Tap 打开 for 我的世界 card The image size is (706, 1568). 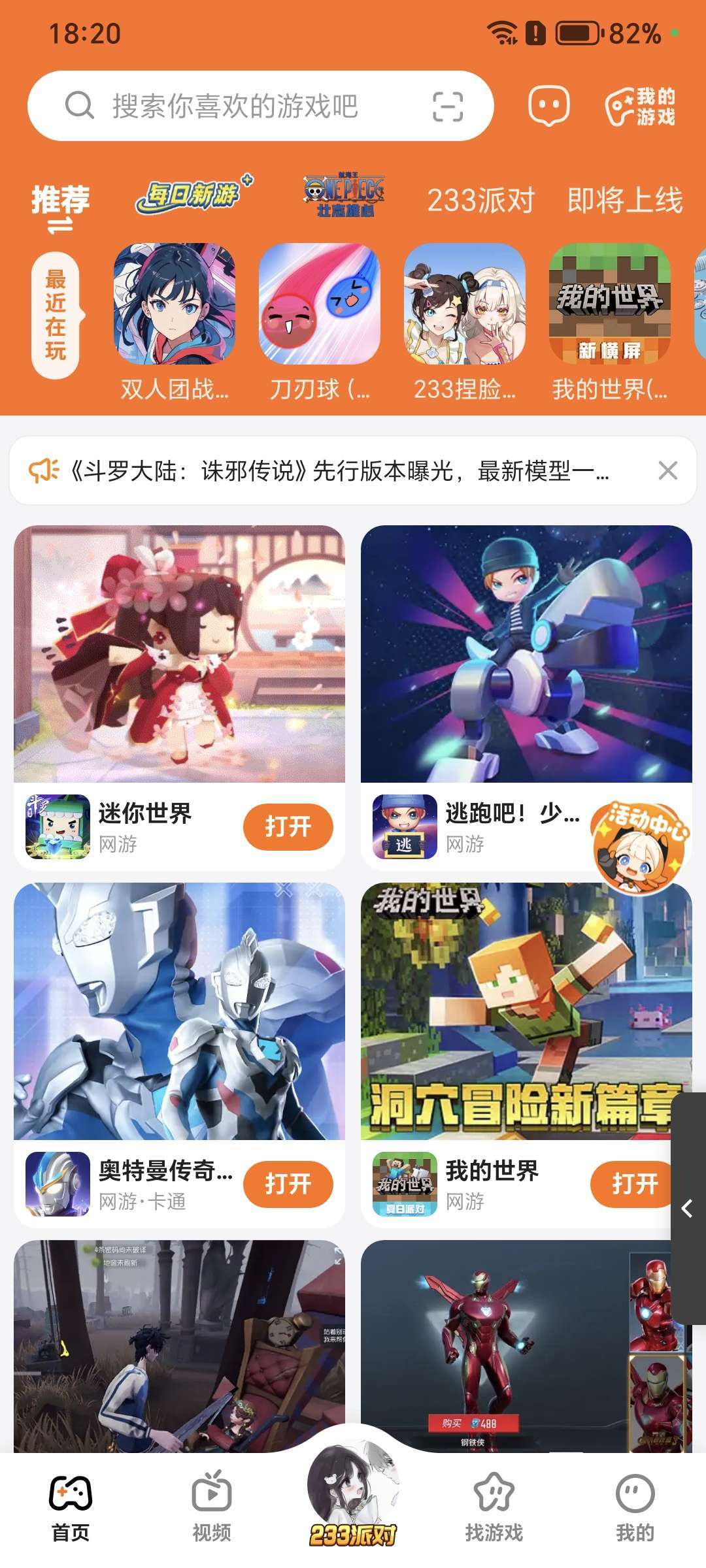coord(631,1184)
